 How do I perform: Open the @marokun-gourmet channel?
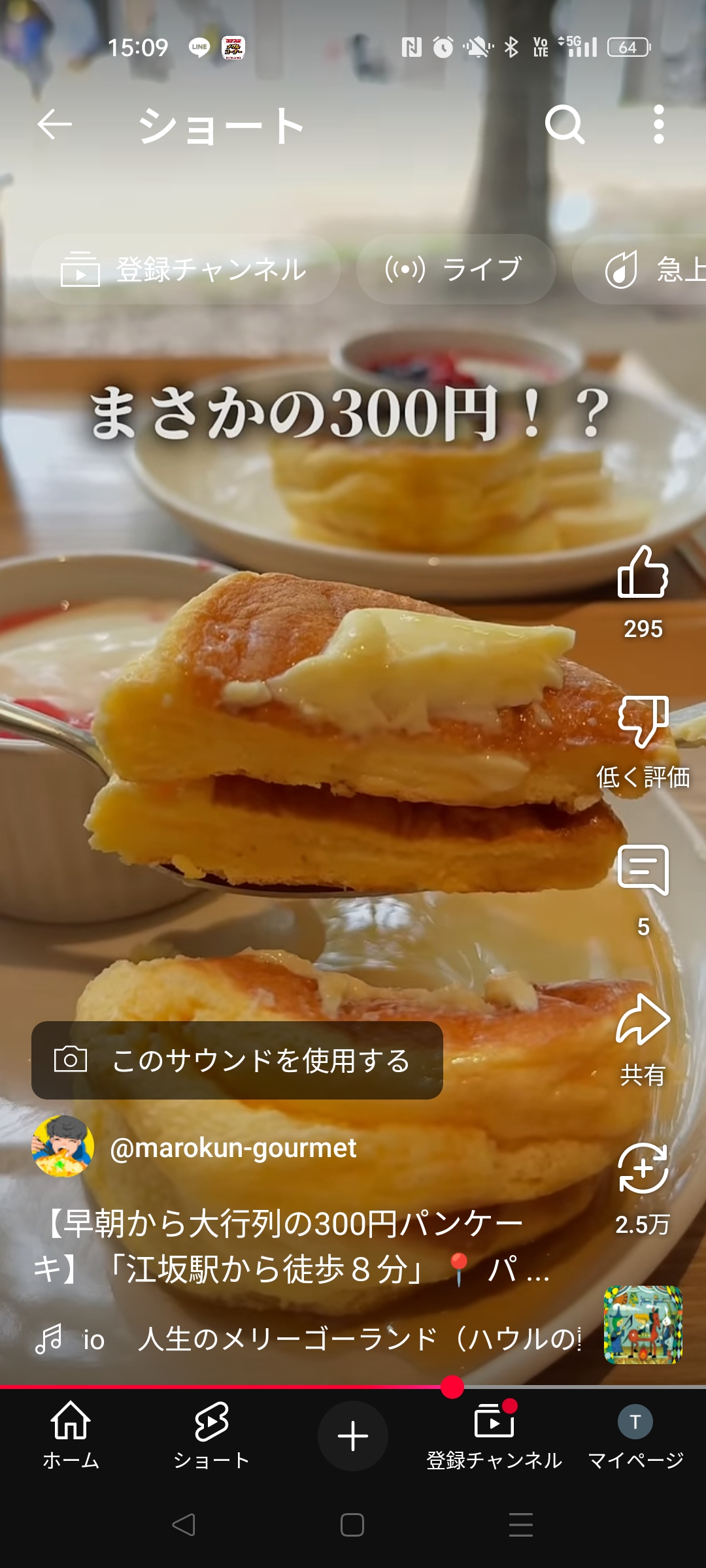233,1148
